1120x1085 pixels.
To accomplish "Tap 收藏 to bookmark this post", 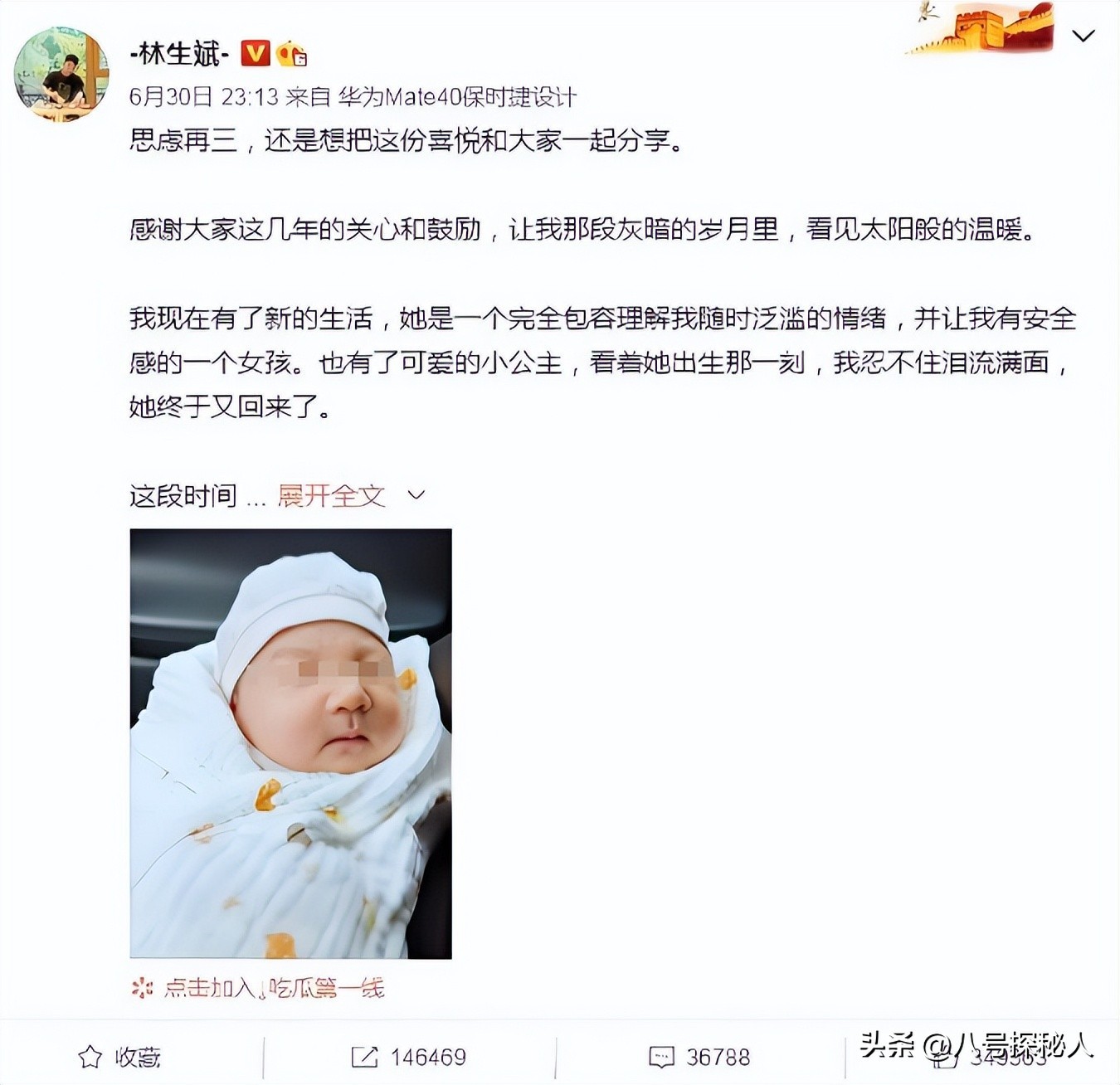I will click(x=120, y=1057).
